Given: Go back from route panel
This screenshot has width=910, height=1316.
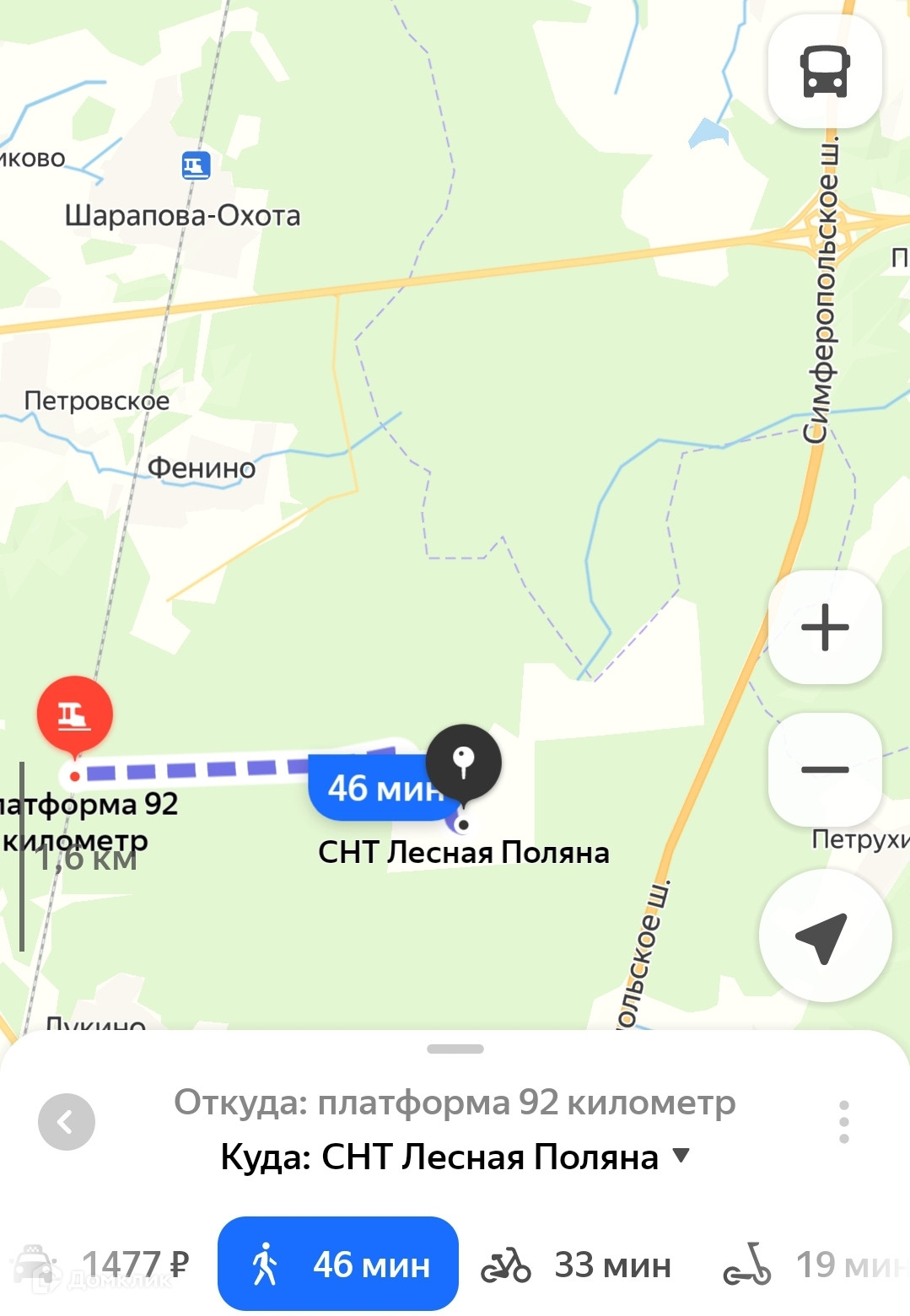Looking at the screenshot, I should click(x=67, y=1122).
